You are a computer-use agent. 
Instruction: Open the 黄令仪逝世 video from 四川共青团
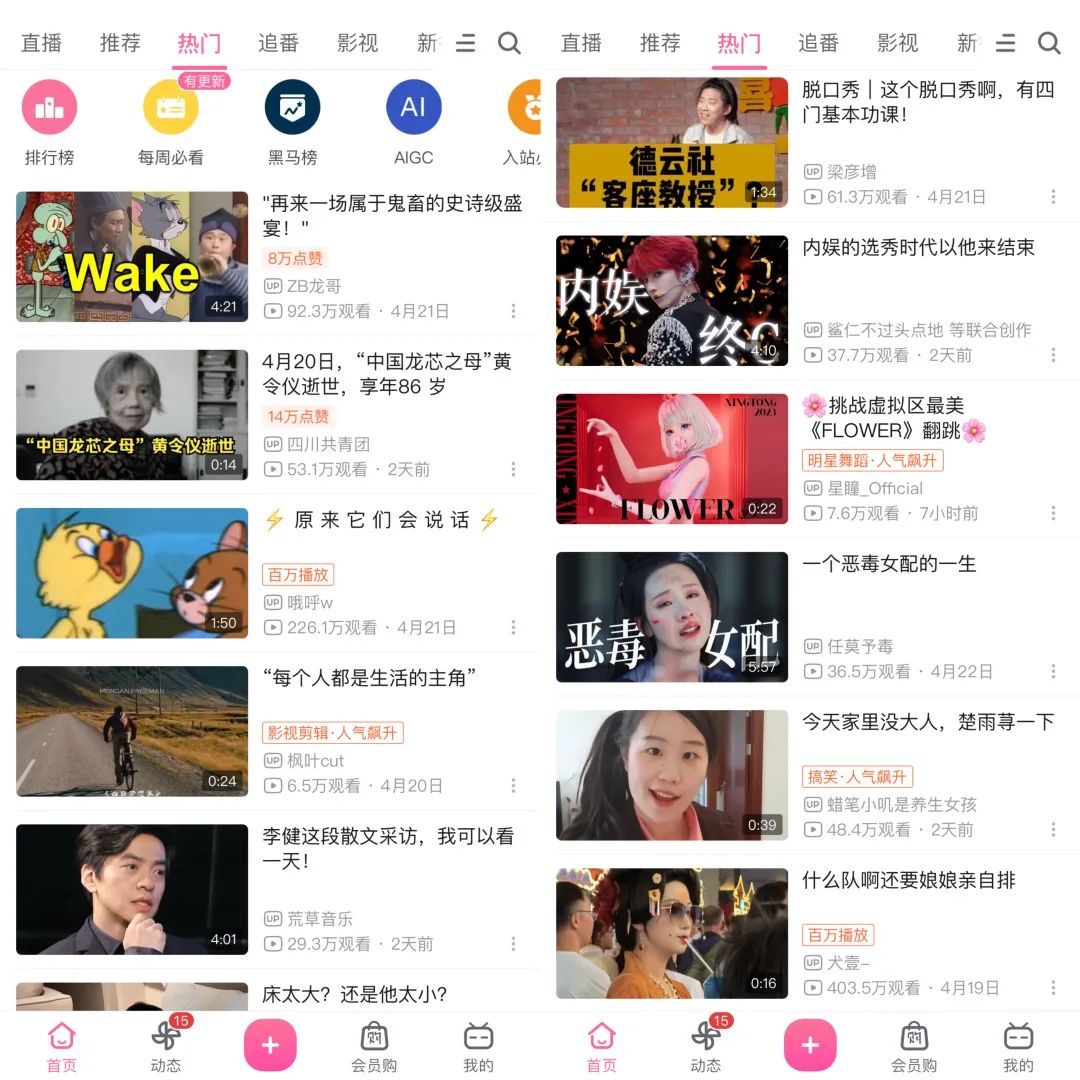(132, 415)
